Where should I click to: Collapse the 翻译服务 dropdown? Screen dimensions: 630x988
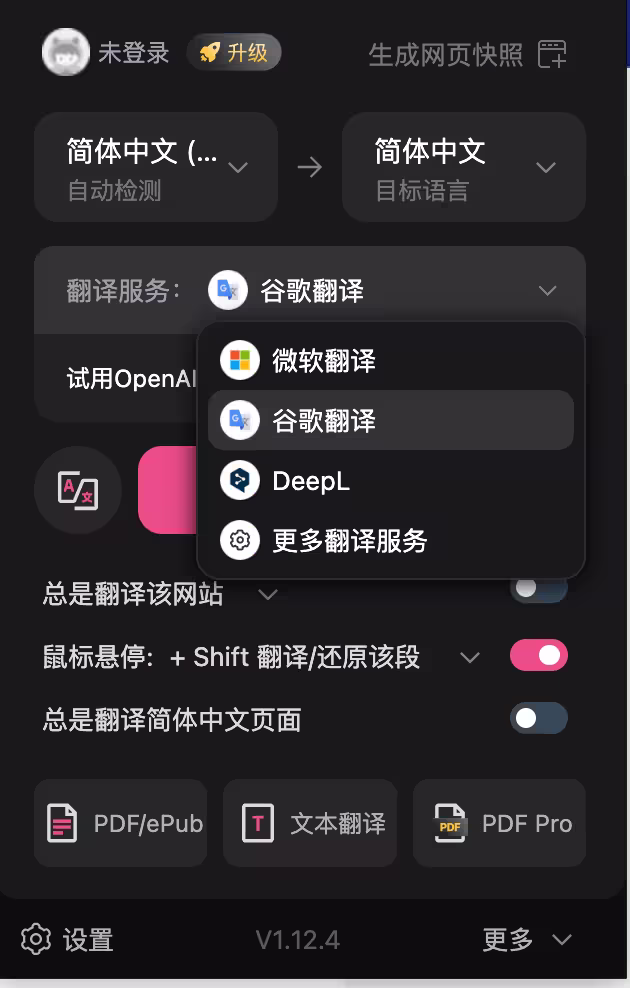pos(546,291)
